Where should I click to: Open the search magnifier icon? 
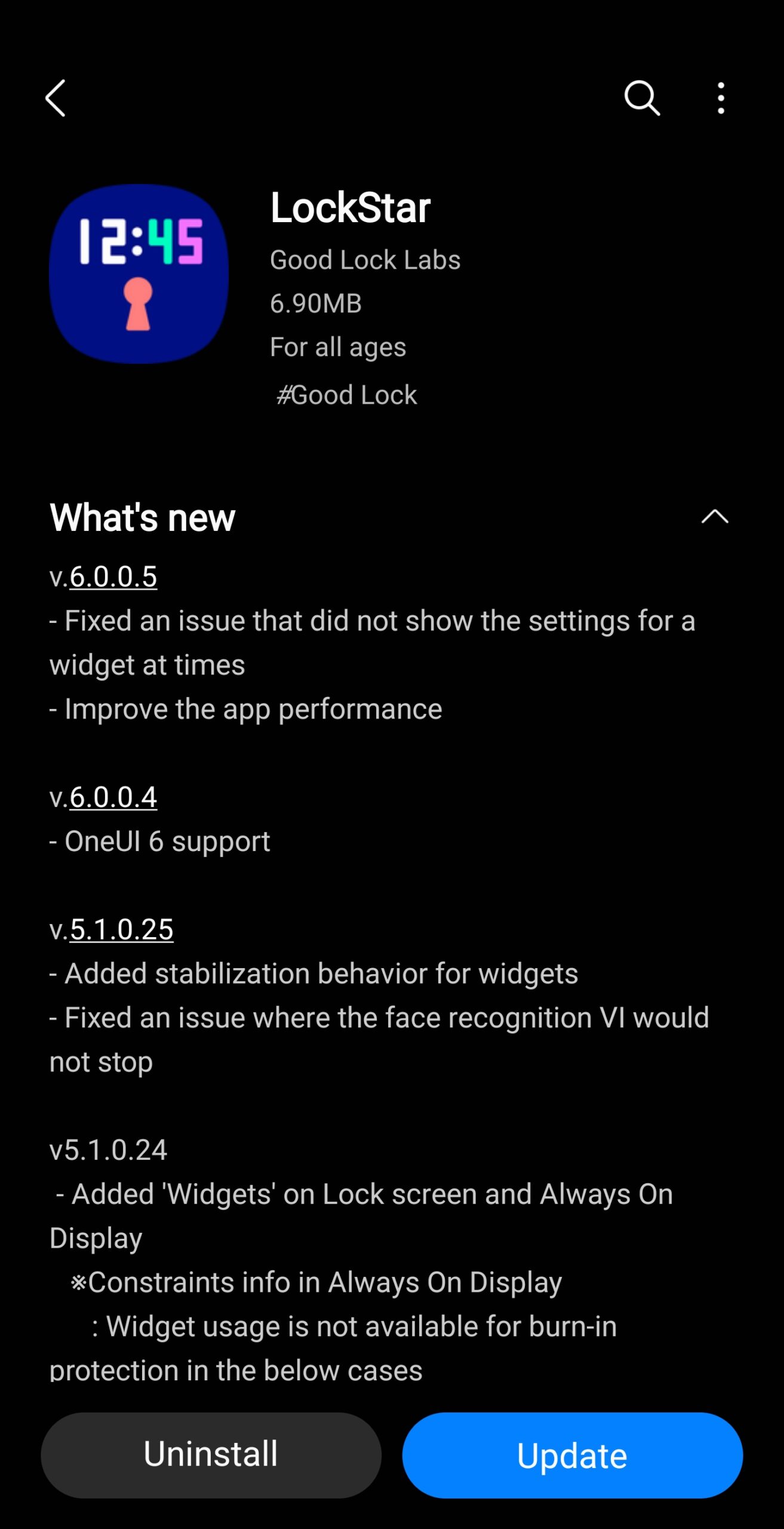click(642, 98)
